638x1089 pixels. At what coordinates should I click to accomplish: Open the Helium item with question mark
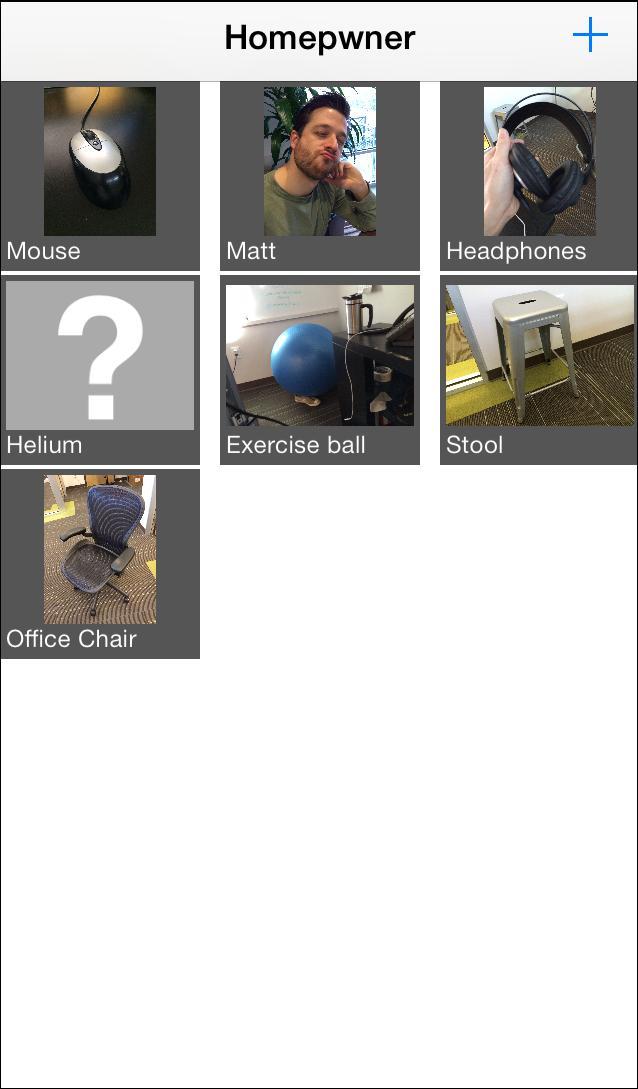[100, 370]
